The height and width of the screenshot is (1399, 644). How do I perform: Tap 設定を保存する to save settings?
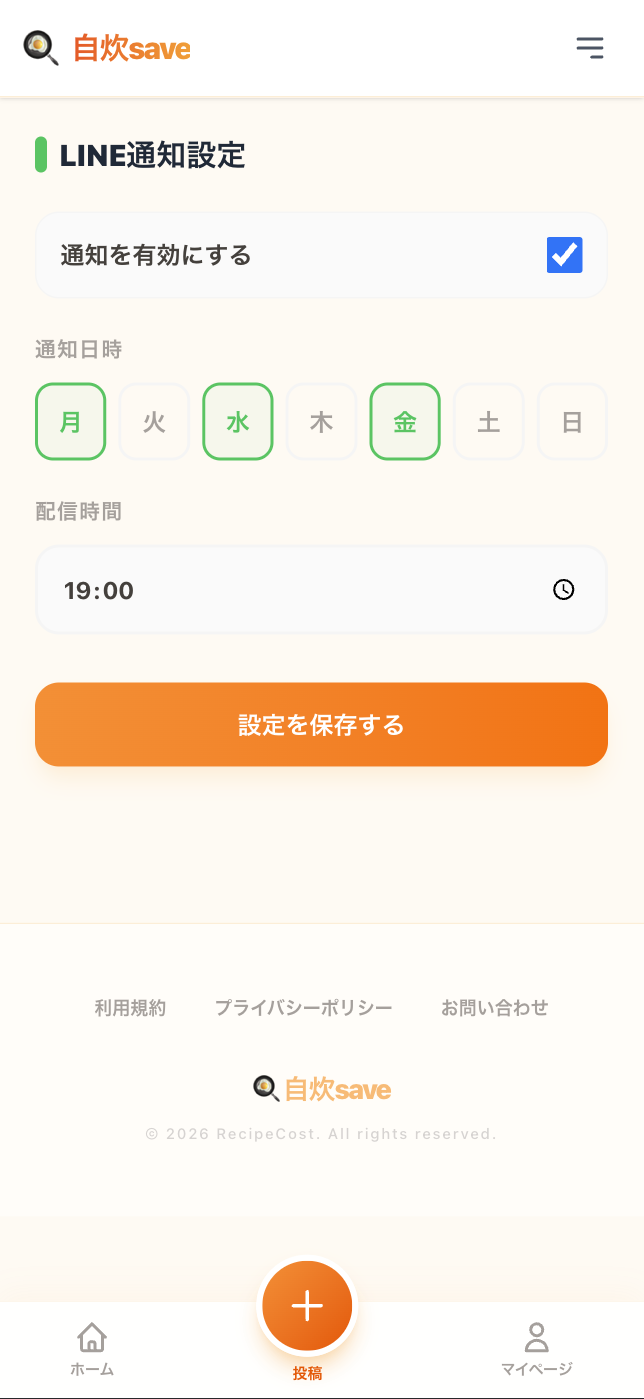coord(321,725)
